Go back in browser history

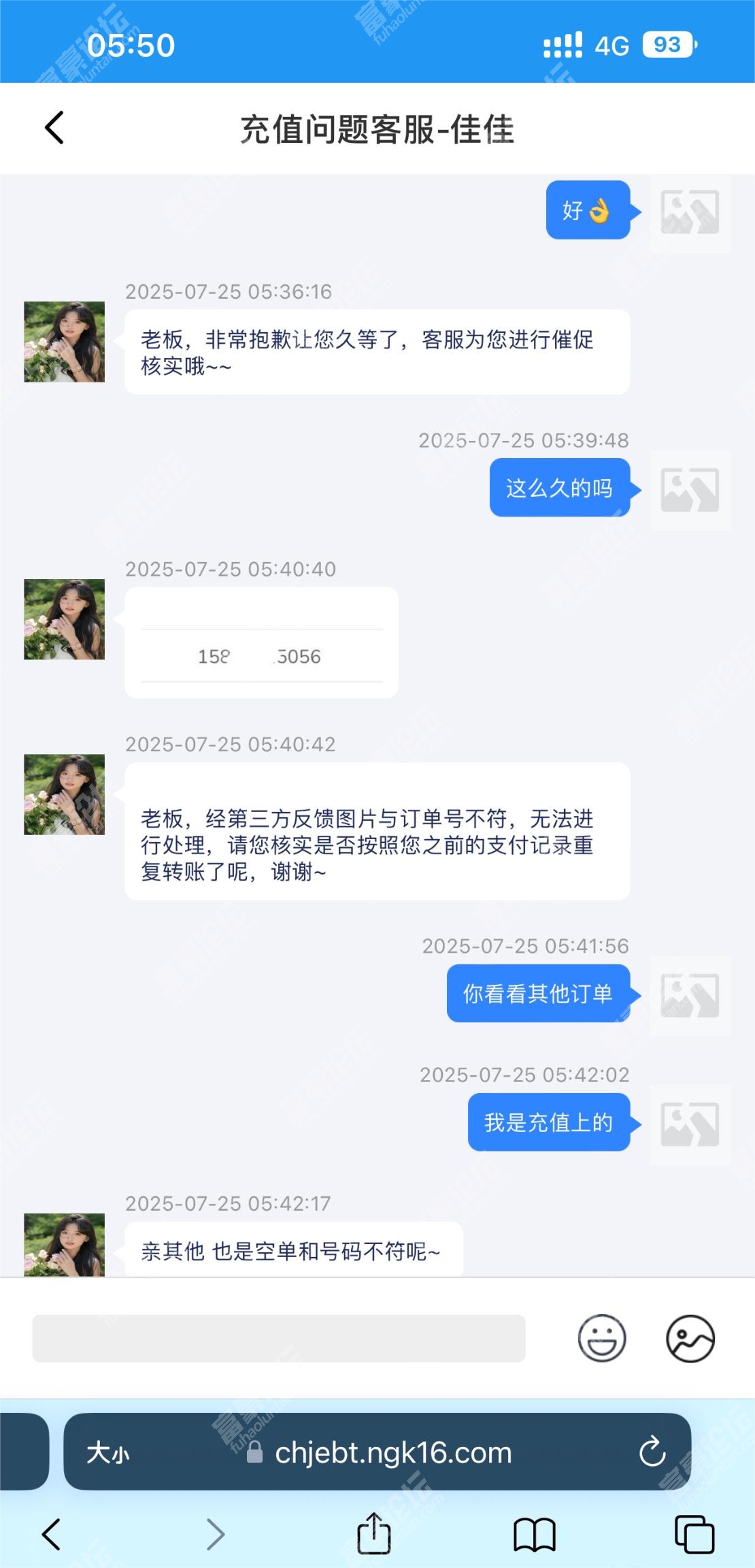point(52,1535)
